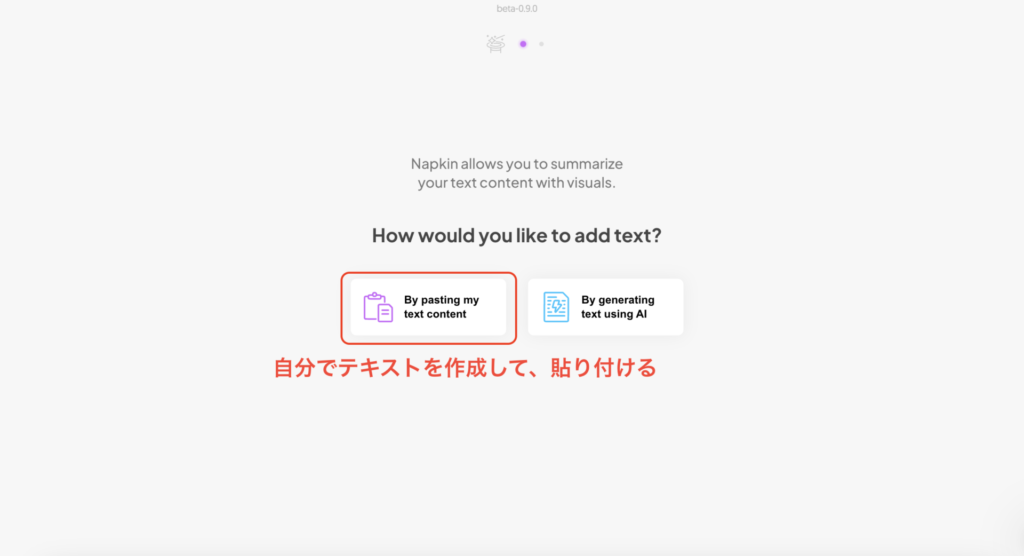Choose By pasting my text content

click(428, 307)
